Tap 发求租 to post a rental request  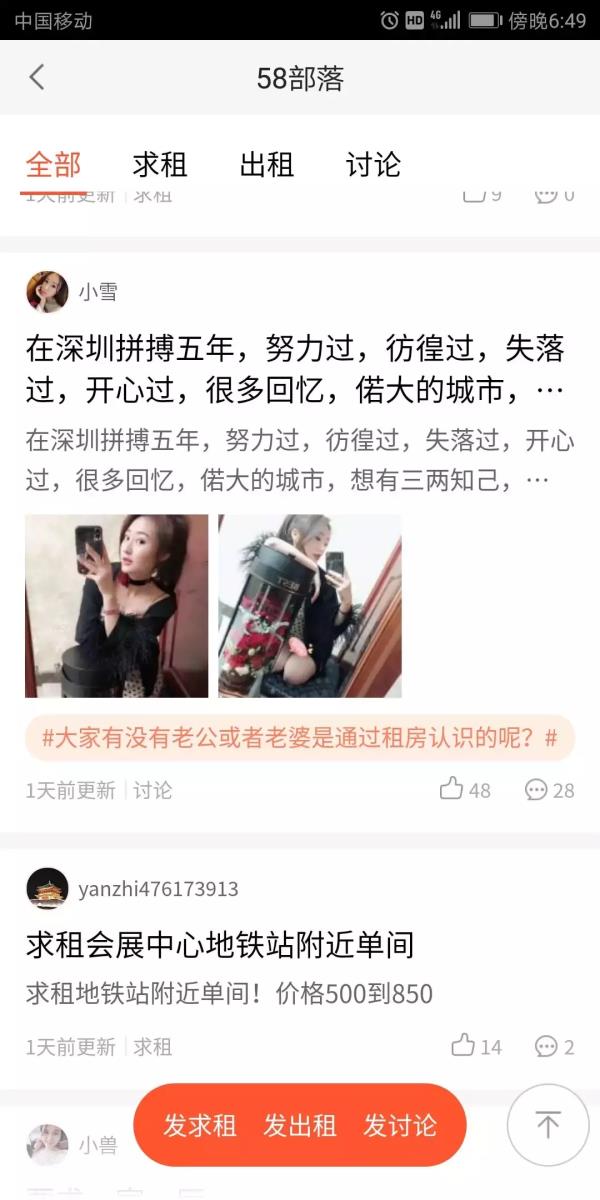pyautogui.click(x=200, y=1125)
